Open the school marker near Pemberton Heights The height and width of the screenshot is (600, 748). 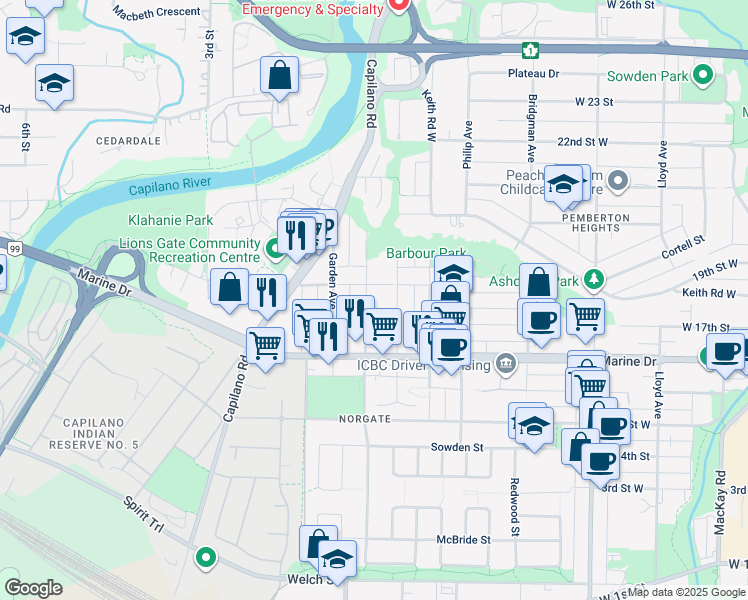(563, 185)
